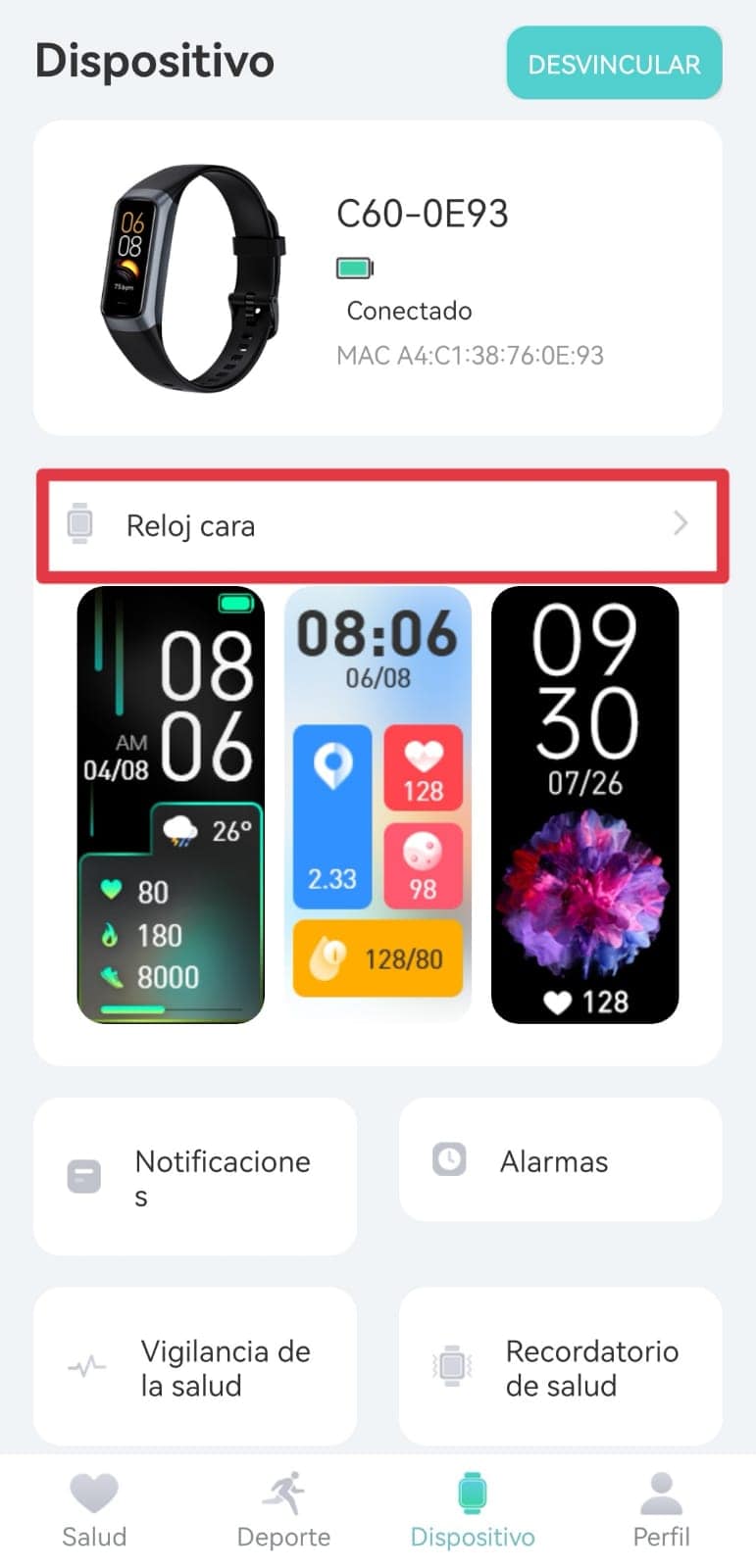Switch to the Perfil tab
This screenshot has height=1568, width=756.
(x=662, y=1511)
